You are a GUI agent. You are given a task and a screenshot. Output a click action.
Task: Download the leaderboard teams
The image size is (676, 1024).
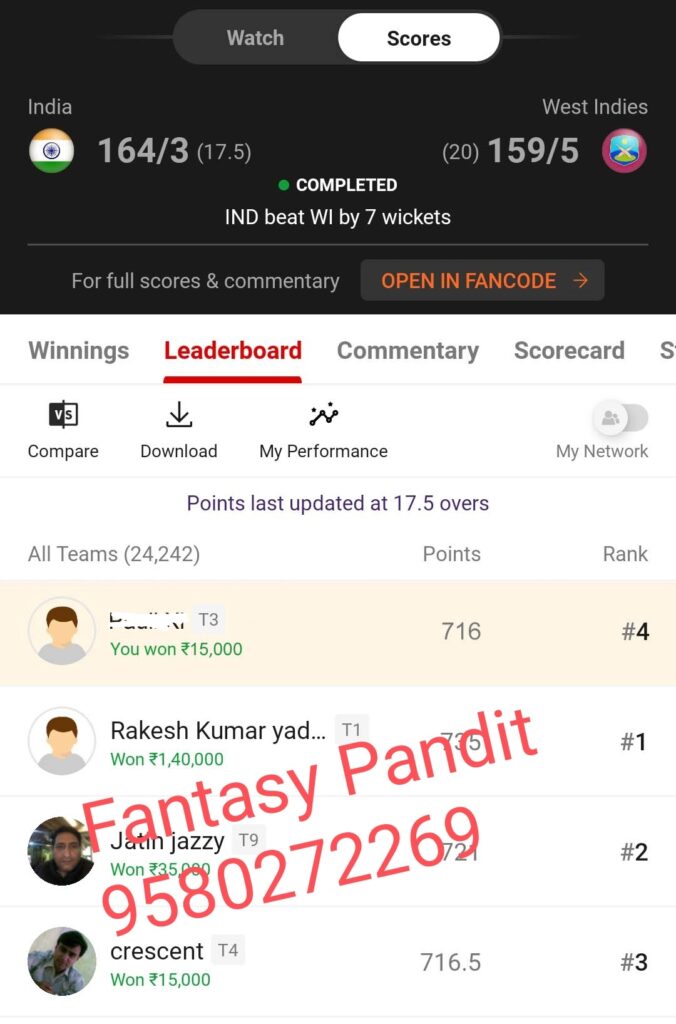click(x=179, y=430)
